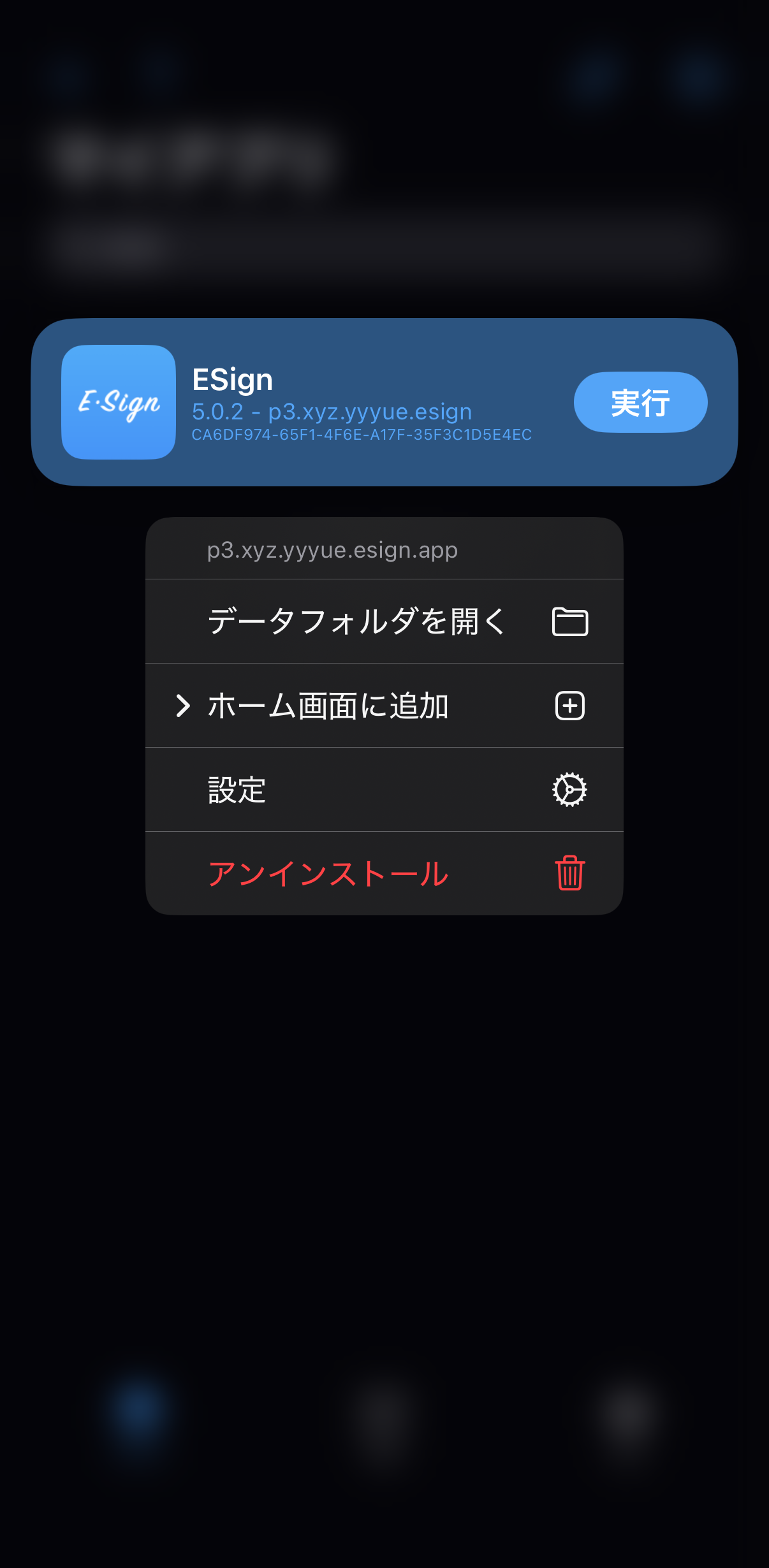Click the 設定 menu entry
The width and height of the screenshot is (769, 1568).
[236, 790]
